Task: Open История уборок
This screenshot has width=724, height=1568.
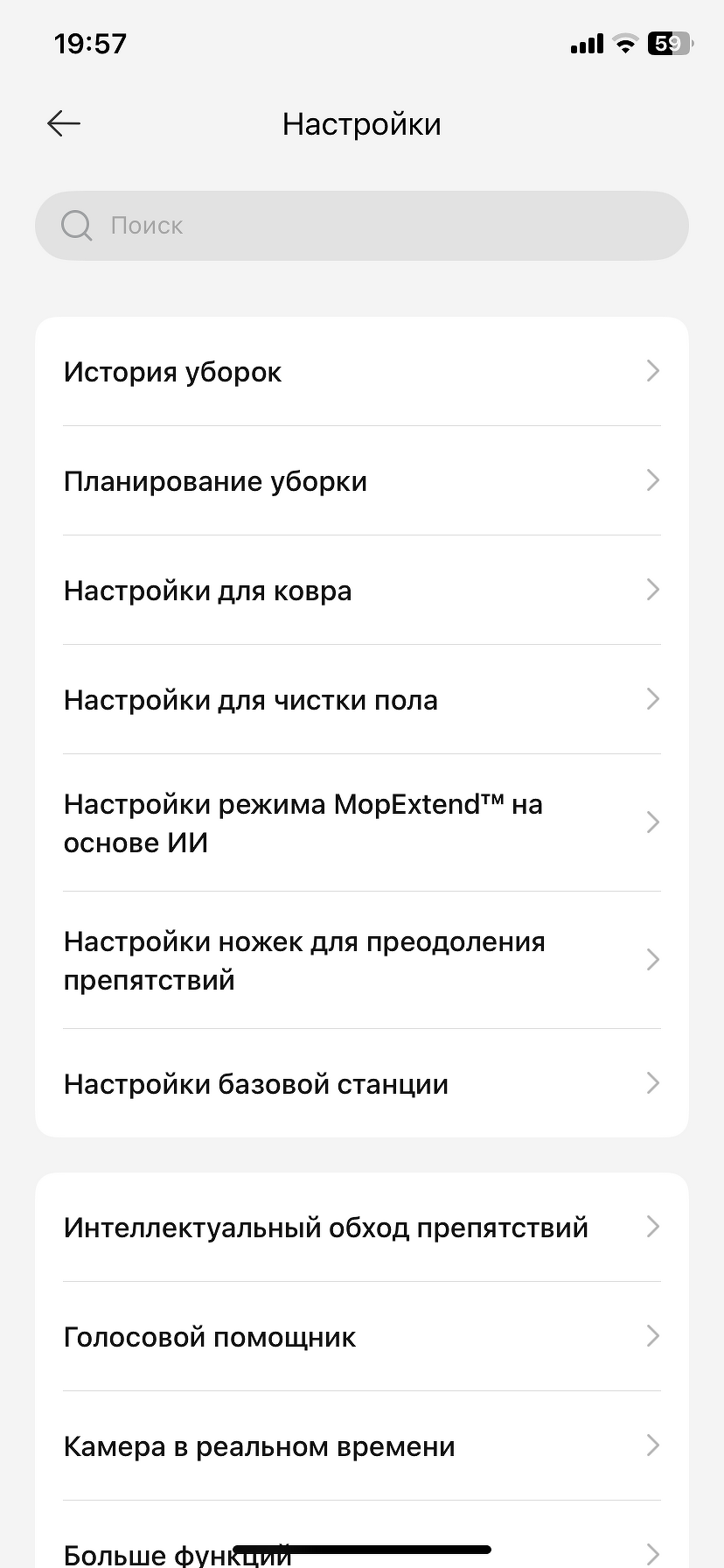Action: [x=362, y=372]
